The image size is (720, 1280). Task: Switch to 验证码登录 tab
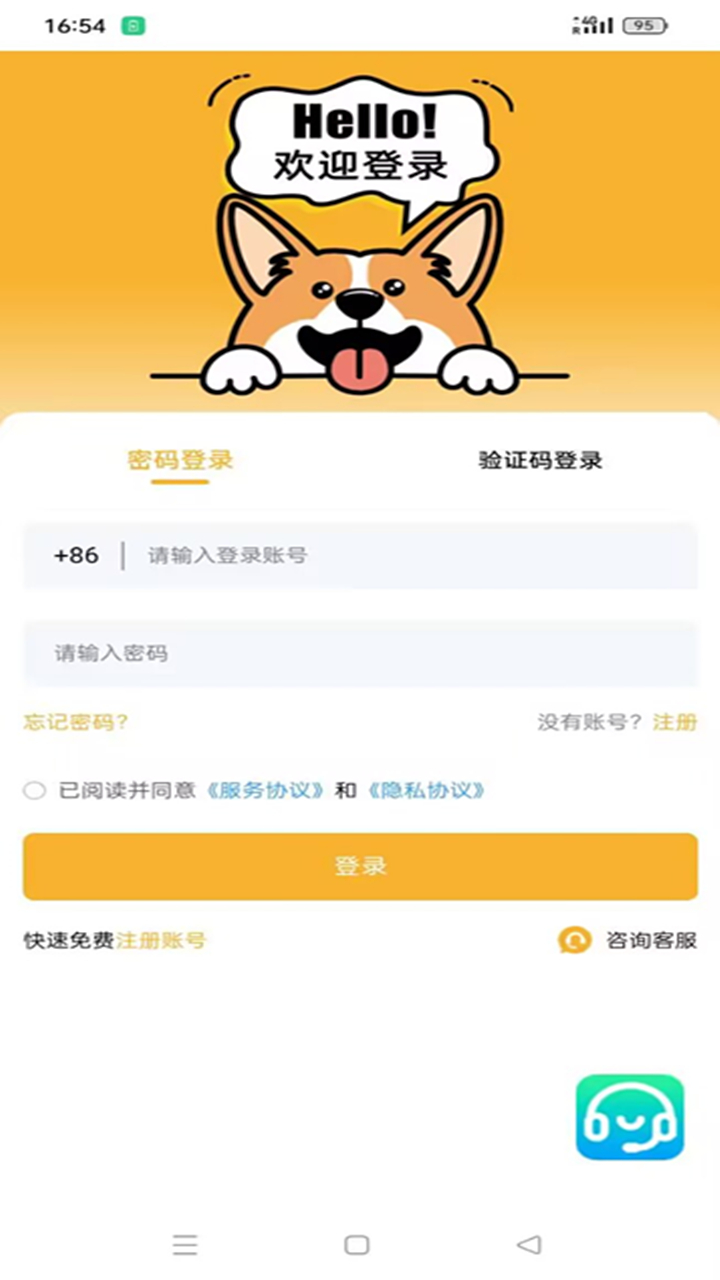[540, 461]
